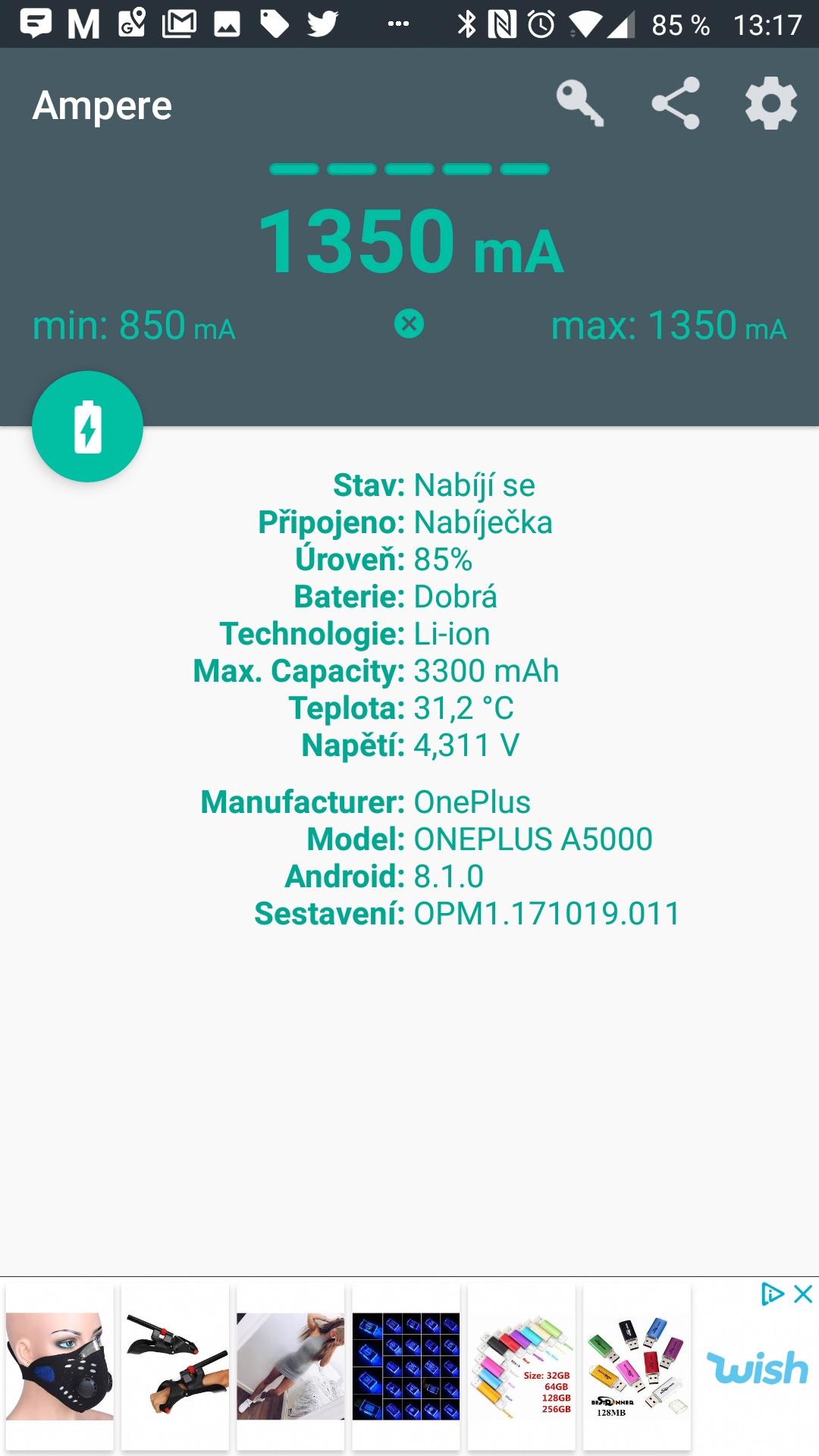Screen dimensions: 819x1456
Task: Open Ampere settings gear
Action: [770, 103]
